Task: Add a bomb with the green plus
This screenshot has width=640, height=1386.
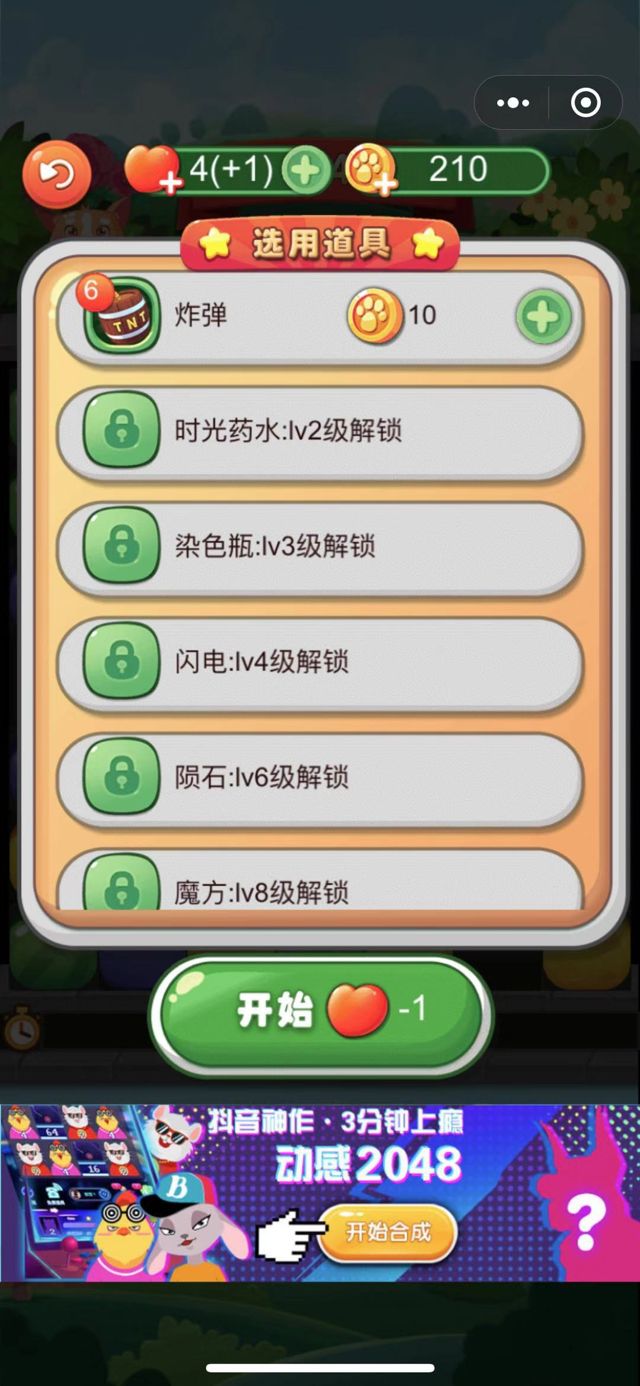Action: pyautogui.click(x=543, y=317)
